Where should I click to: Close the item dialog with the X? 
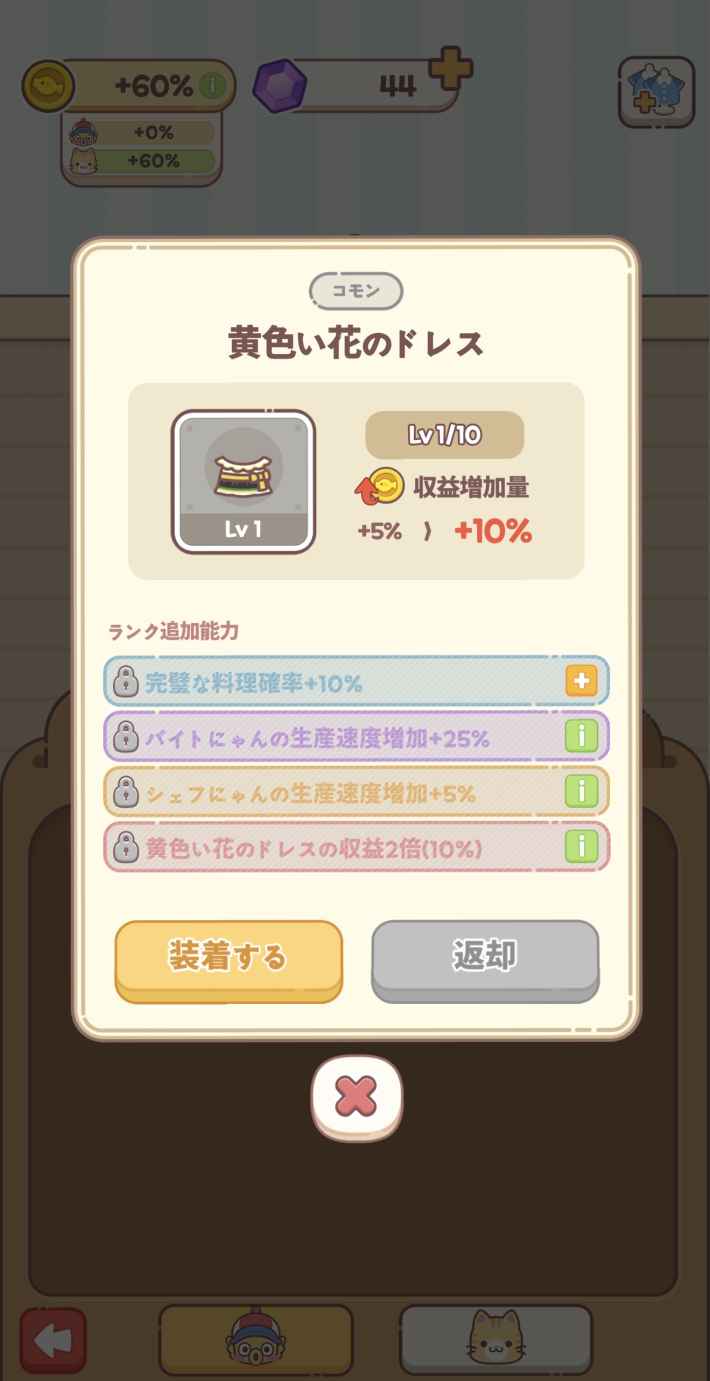point(356,1097)
